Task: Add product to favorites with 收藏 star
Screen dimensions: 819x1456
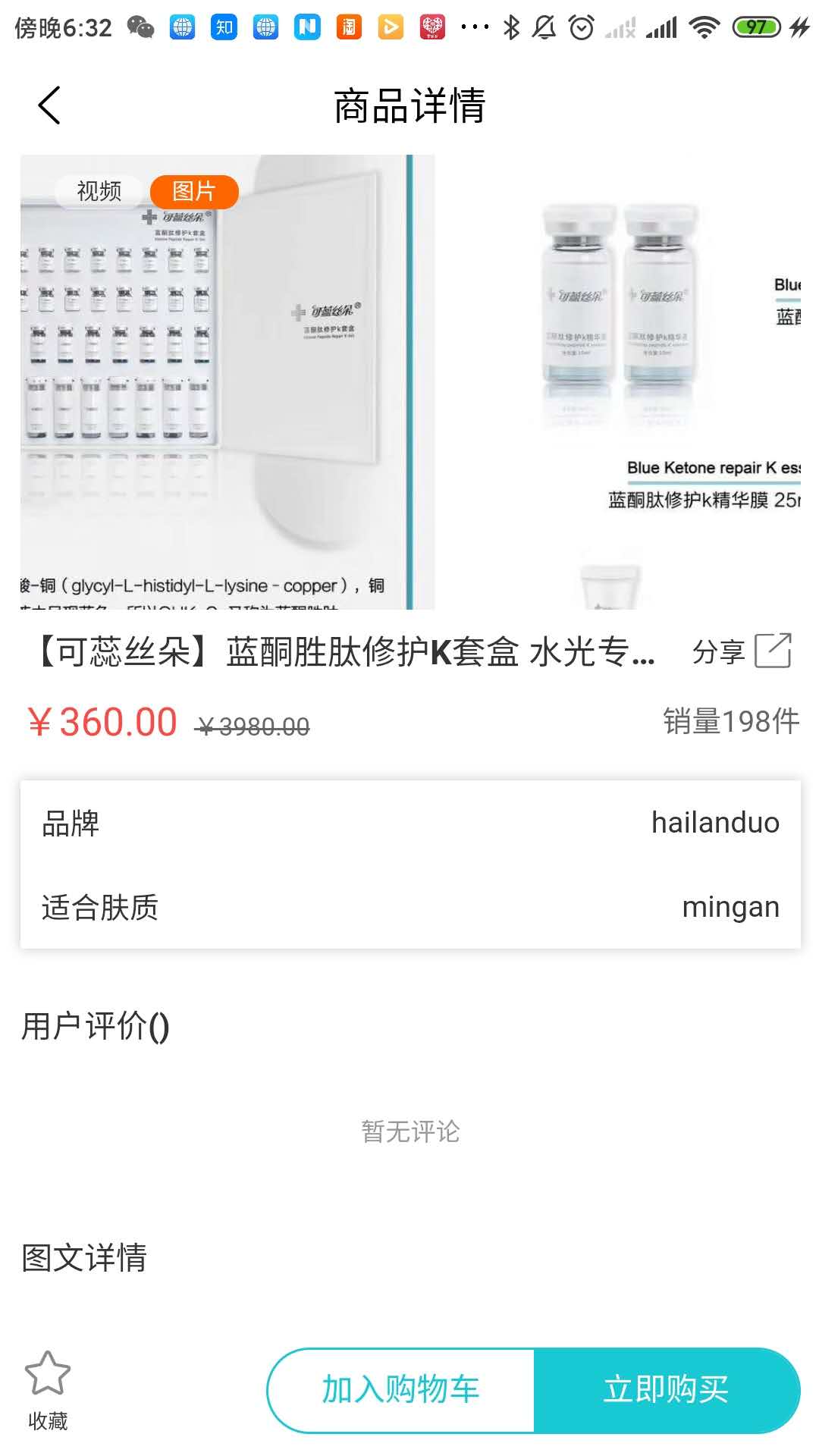Action: [x=48, y=1389]
